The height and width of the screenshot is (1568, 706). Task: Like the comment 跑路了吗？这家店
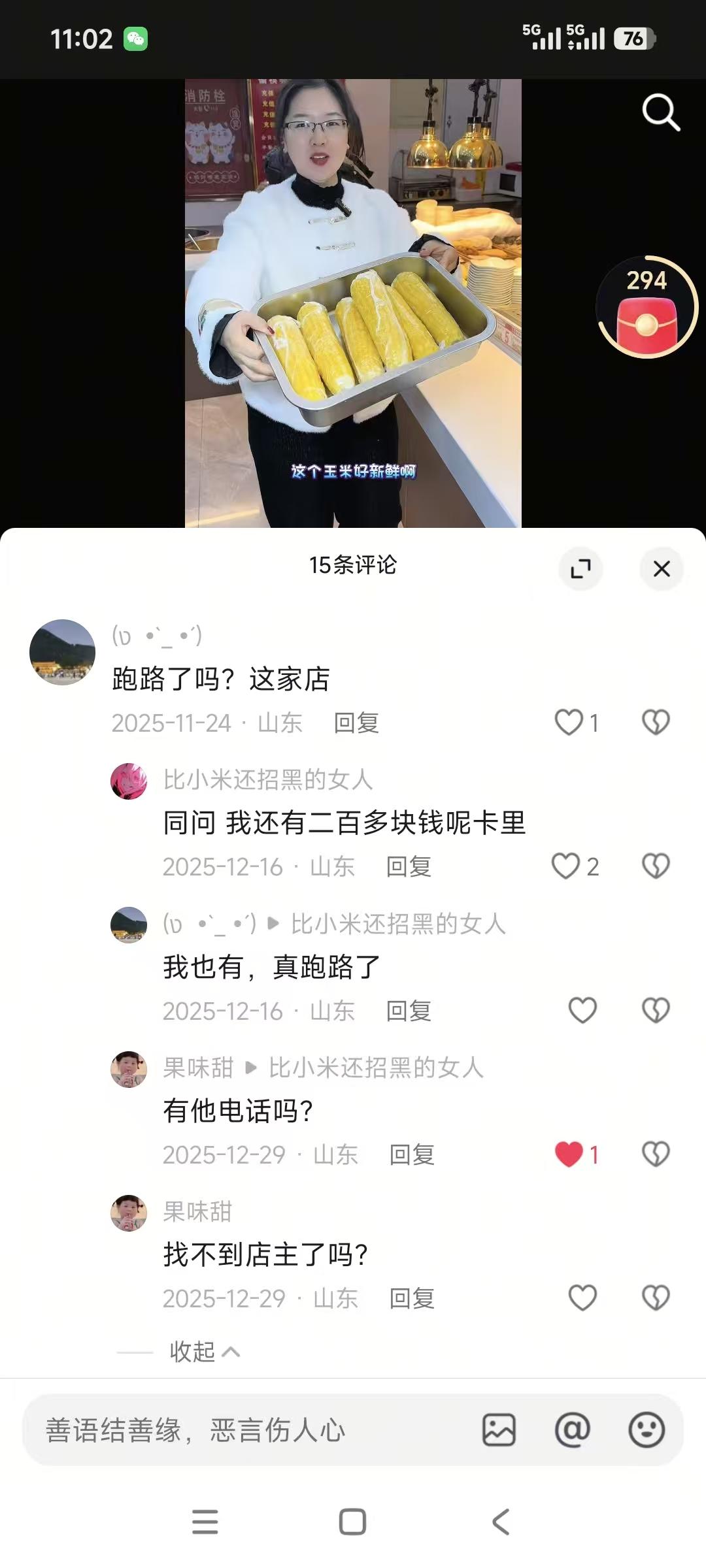tap(569, 723)
